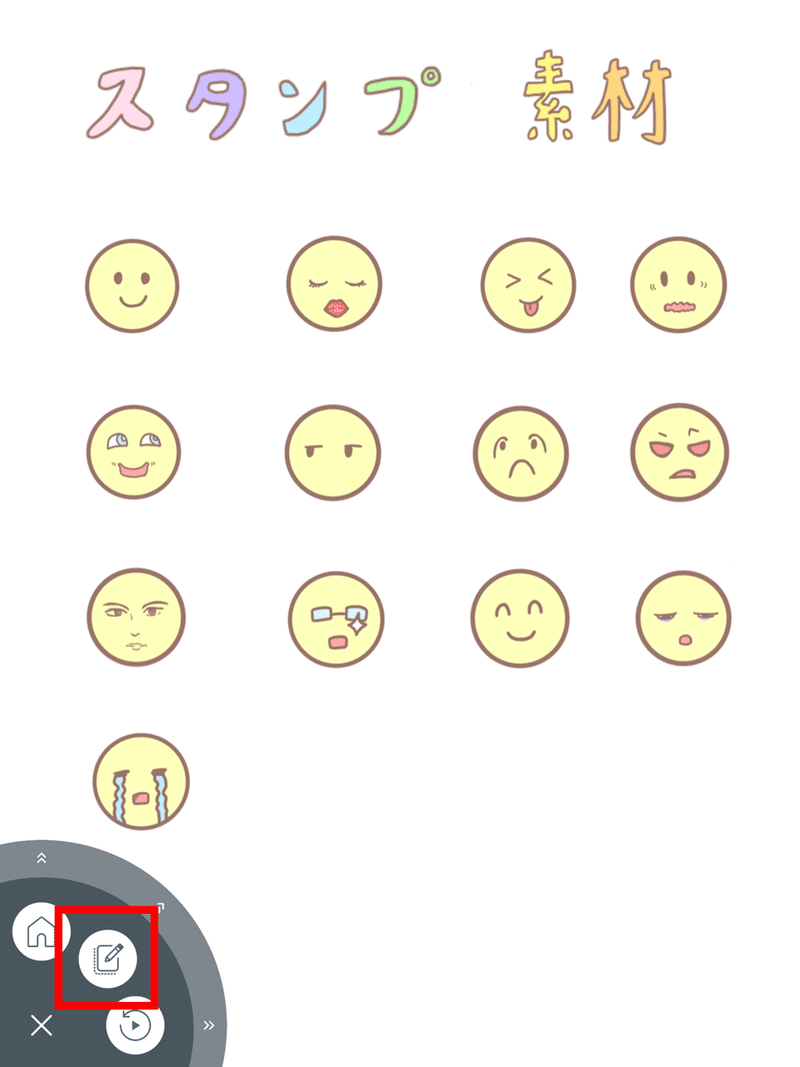Tap the replay playback button
Viewport: 800px width, 1067px height.
[x=135, y=1025]
